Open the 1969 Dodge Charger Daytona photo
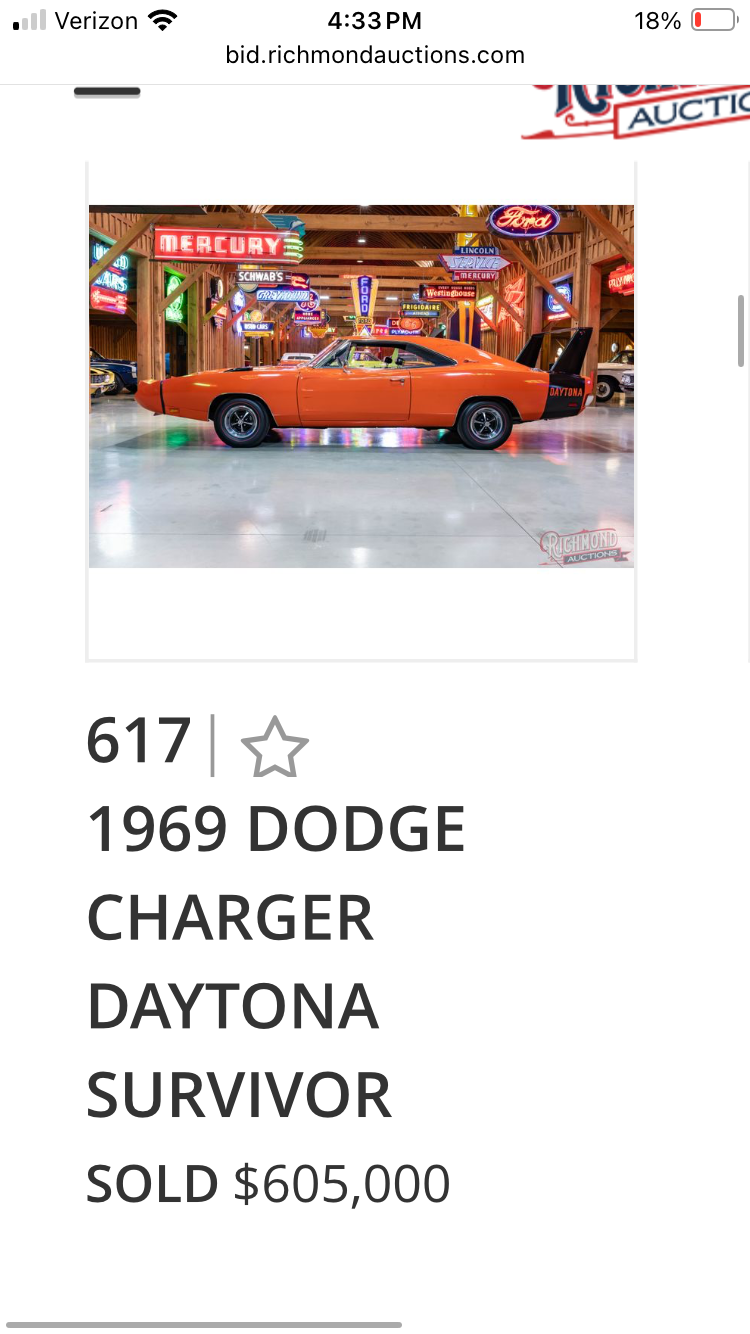Image resolution: width=750 pixels, height=1334 pixels. 361,386
